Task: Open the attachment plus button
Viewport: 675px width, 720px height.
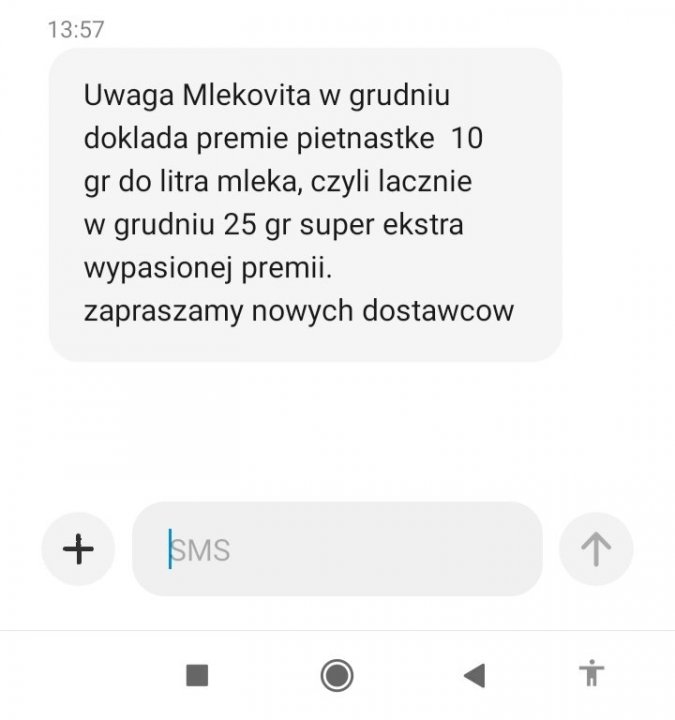Action: pyautogui.click(x=78, y=548)
